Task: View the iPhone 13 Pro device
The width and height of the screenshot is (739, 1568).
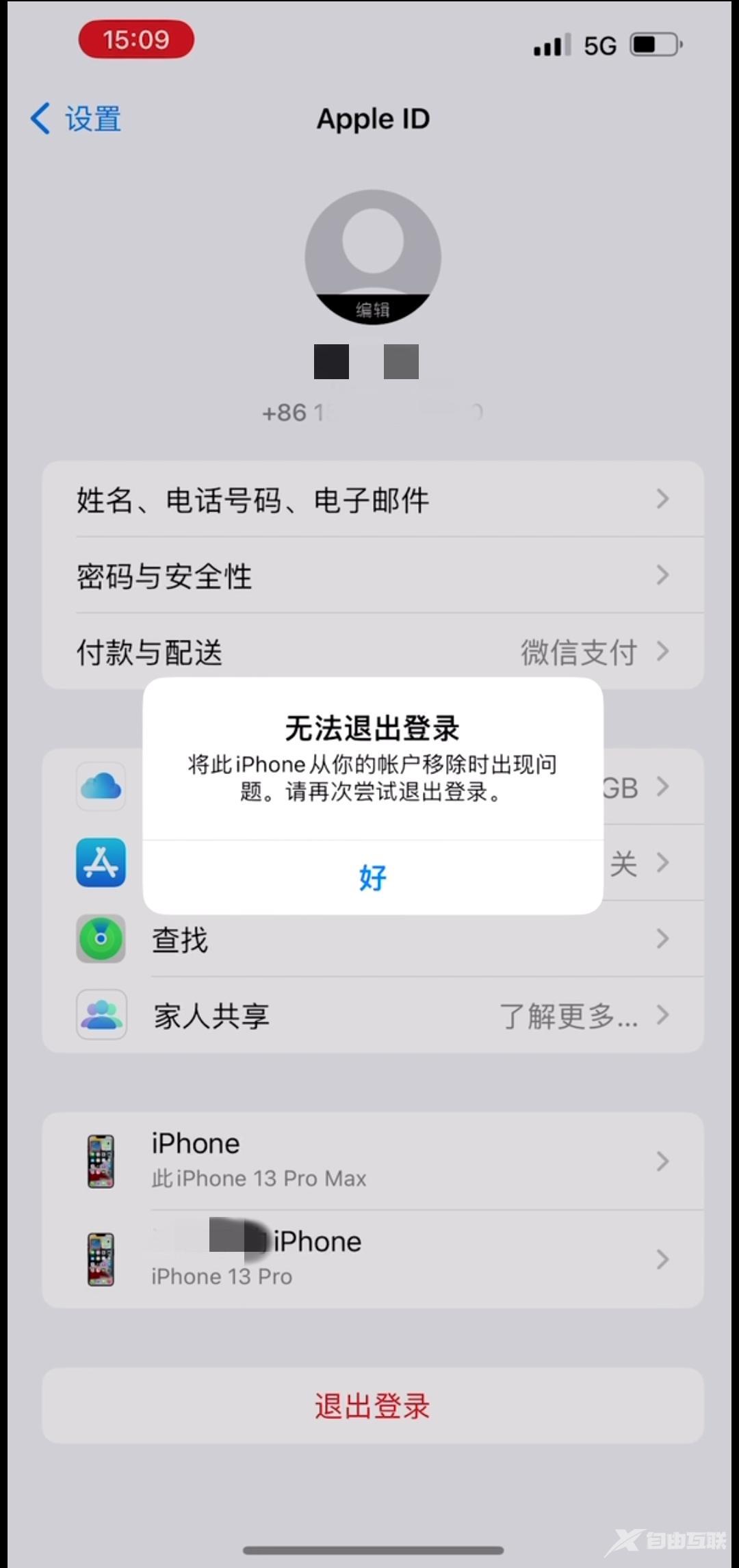Action: click(372, 1259)
